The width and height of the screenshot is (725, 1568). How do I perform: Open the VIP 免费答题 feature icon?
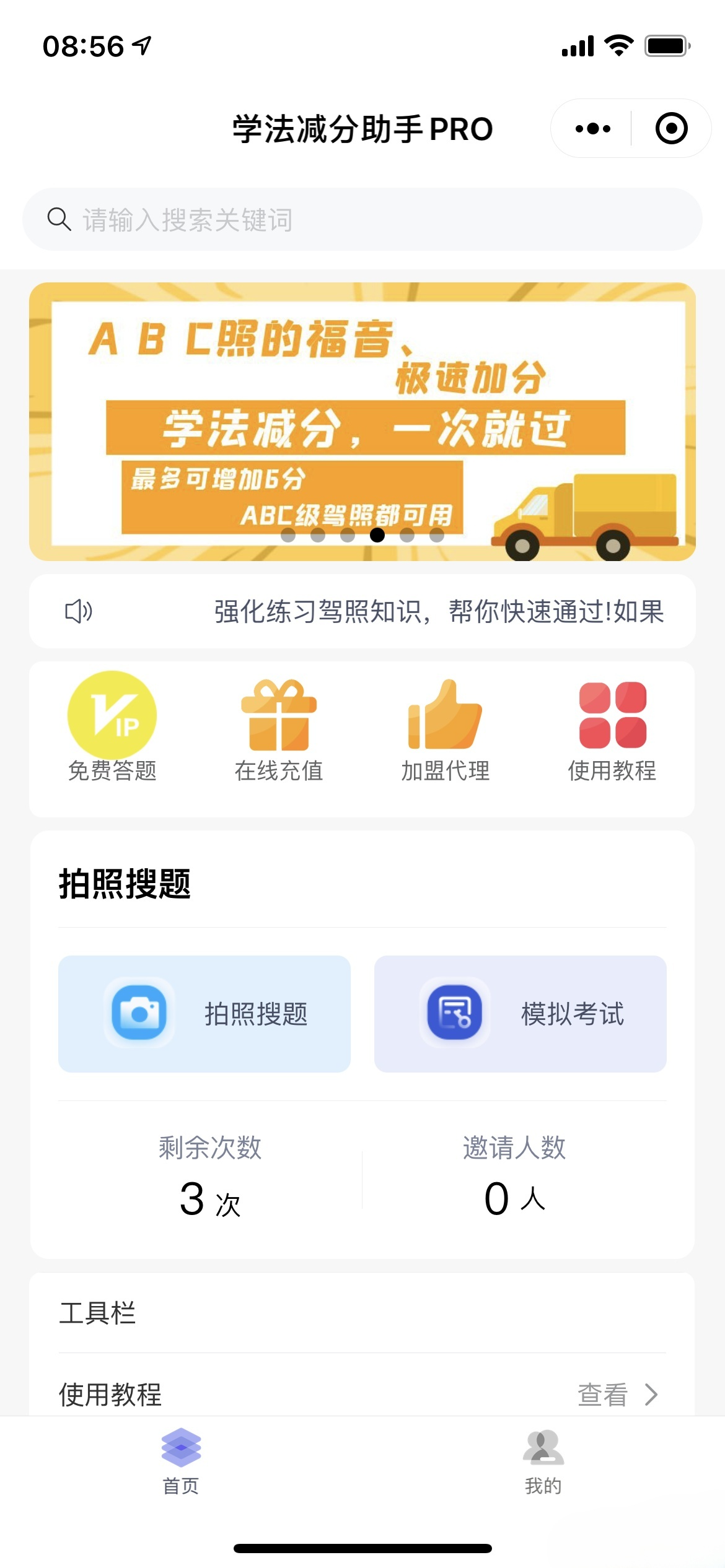tap(112, 715)
